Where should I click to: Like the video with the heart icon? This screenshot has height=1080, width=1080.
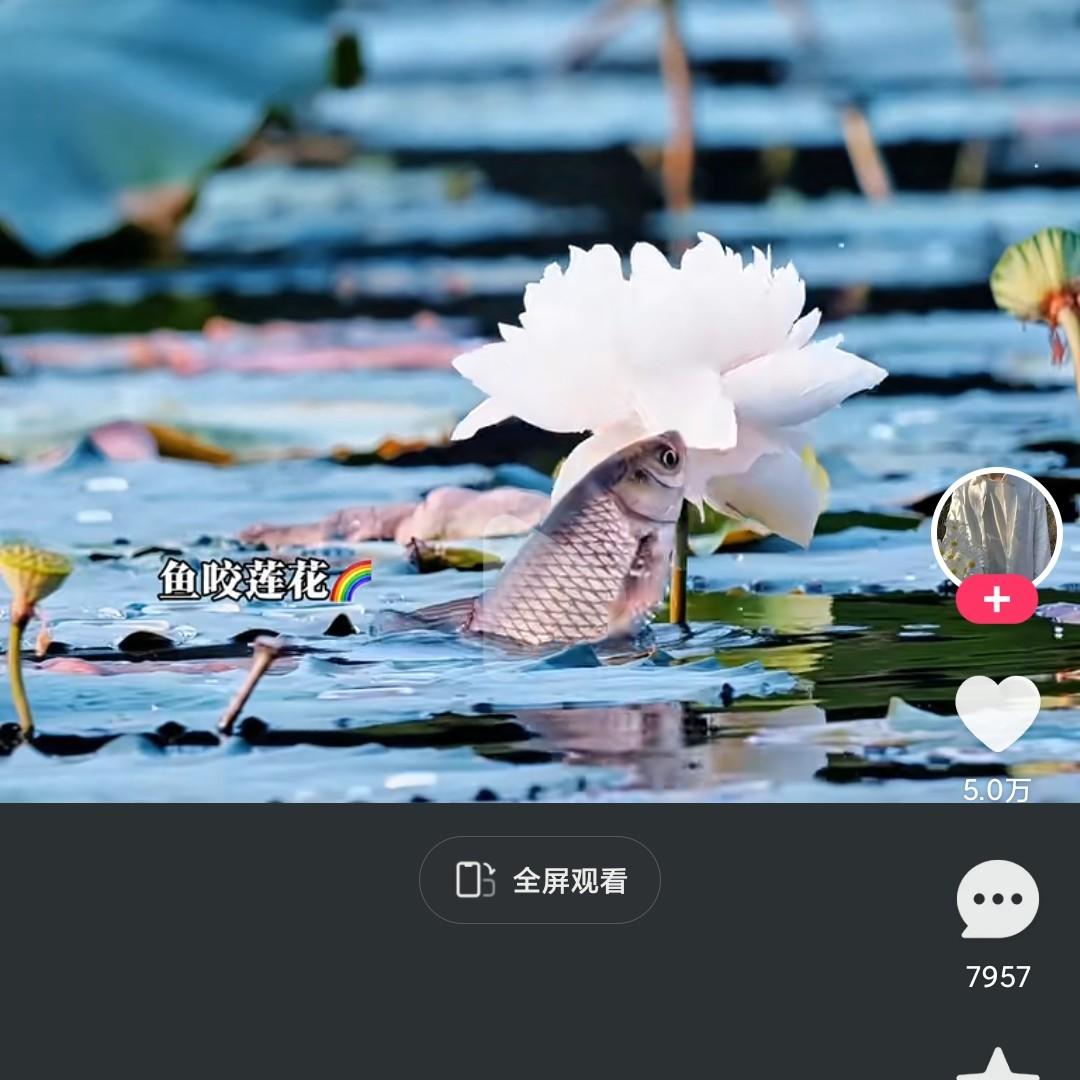coord(997,713)
